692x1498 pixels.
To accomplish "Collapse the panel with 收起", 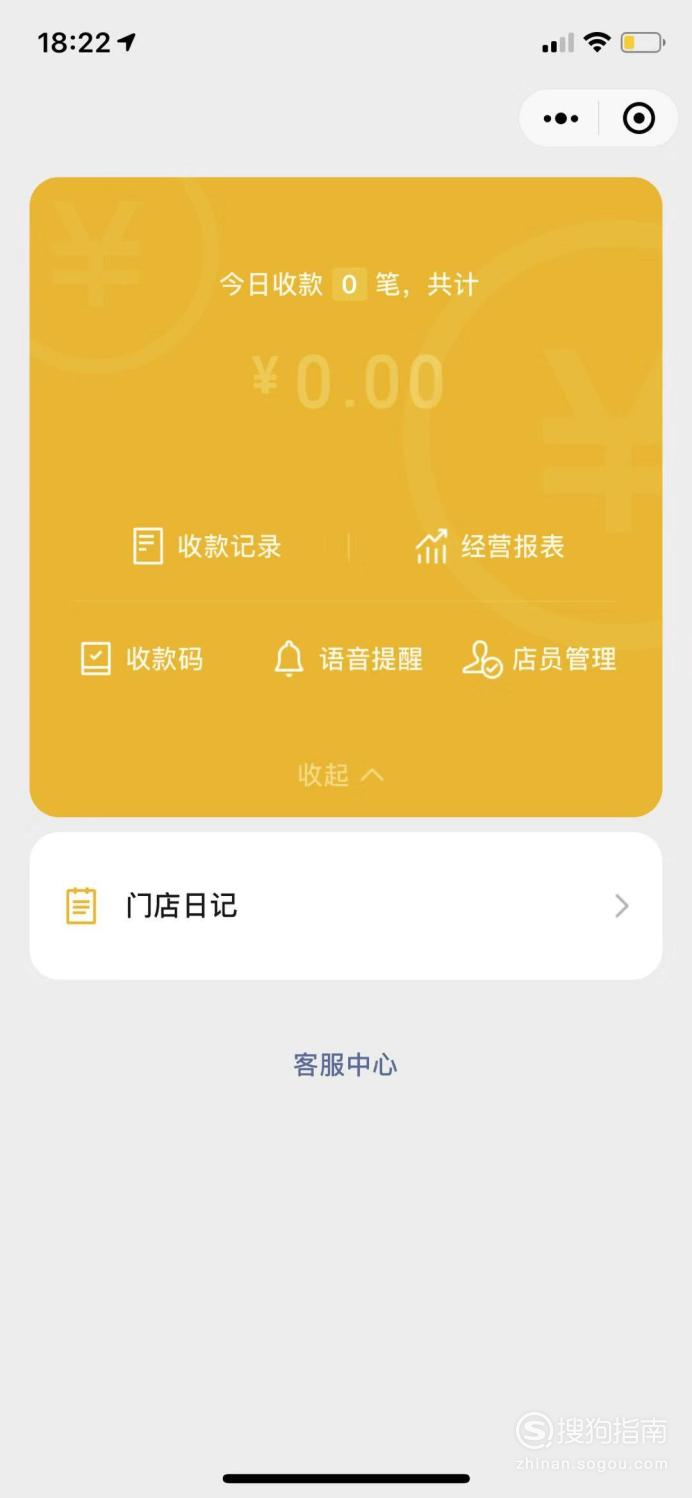I will [x=340, y=774].
